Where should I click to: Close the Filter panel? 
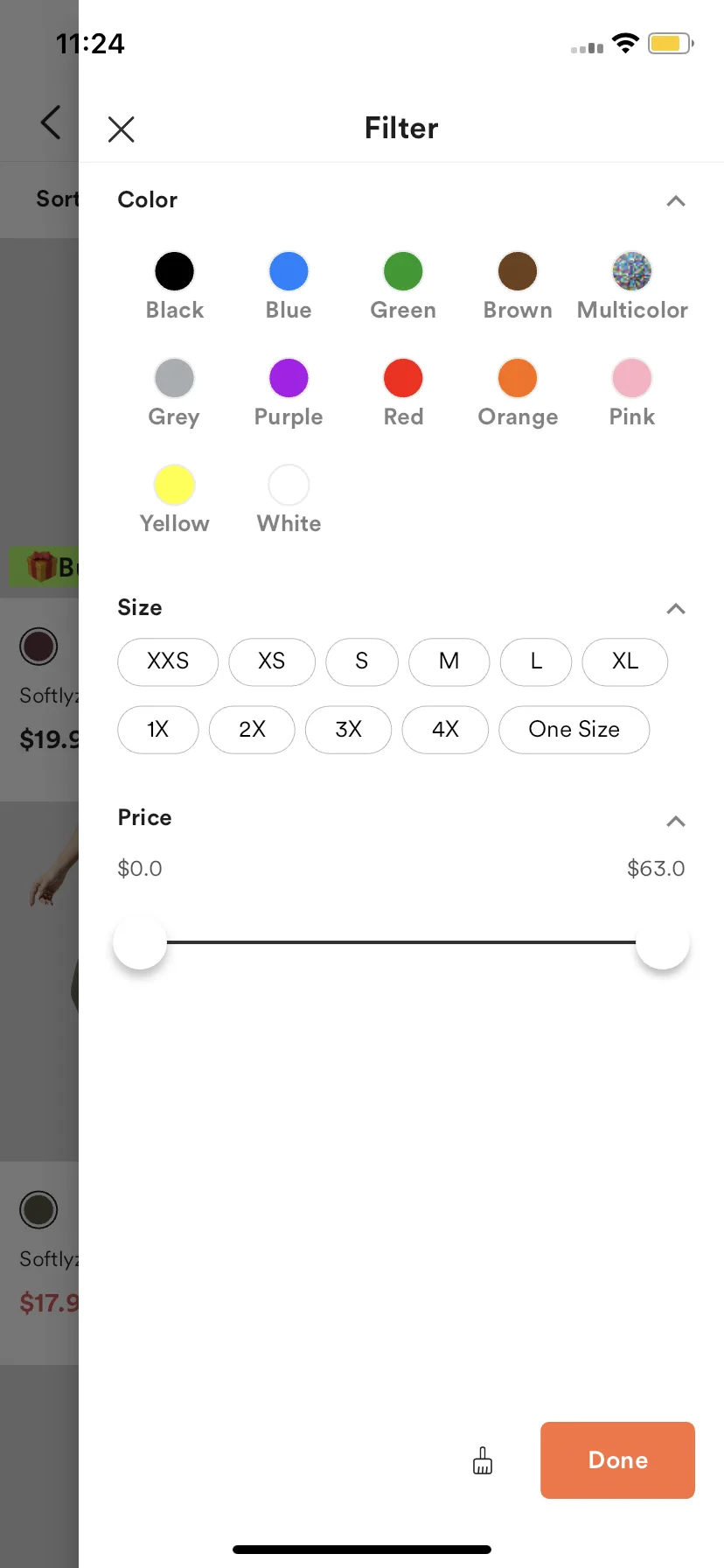(121, 129)
